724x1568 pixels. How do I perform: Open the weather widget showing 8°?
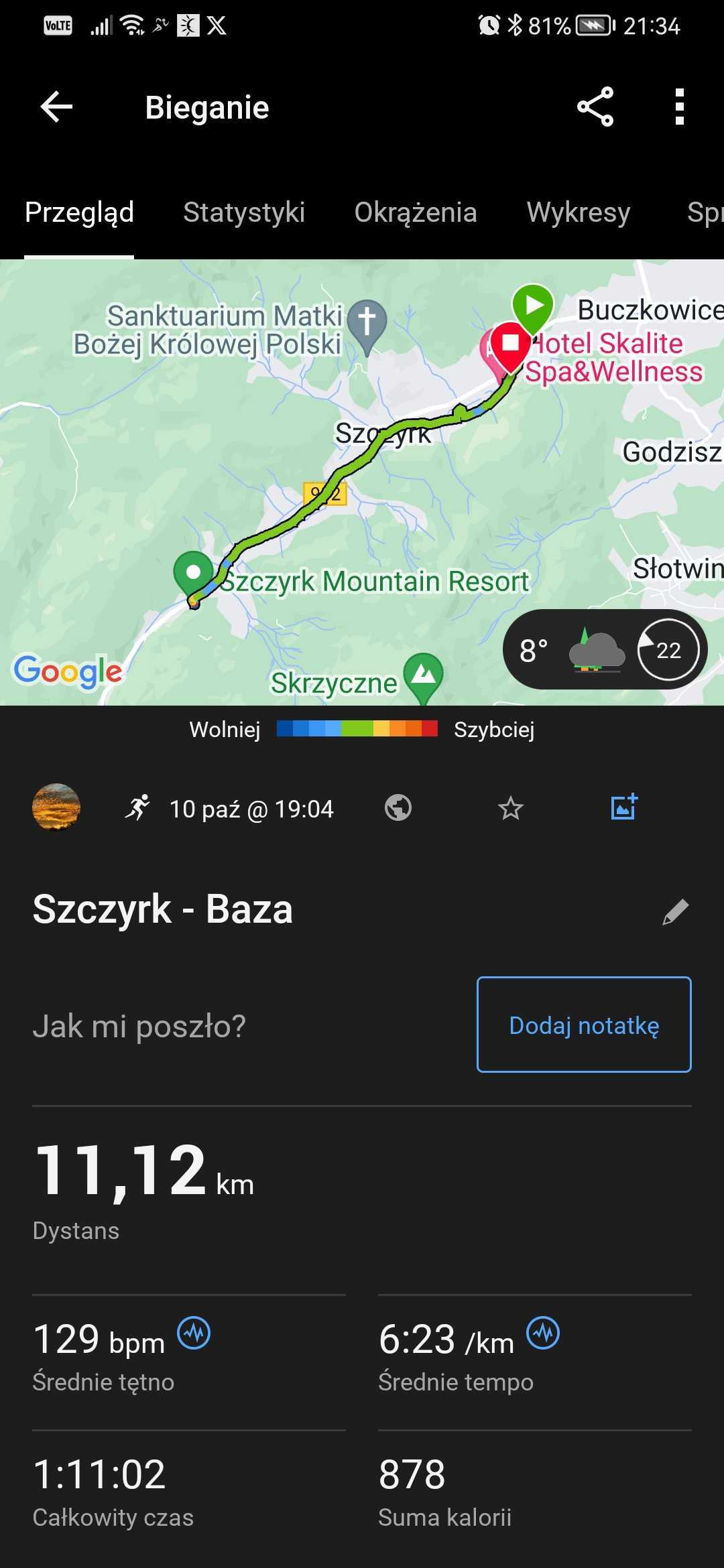click(605, 649)
